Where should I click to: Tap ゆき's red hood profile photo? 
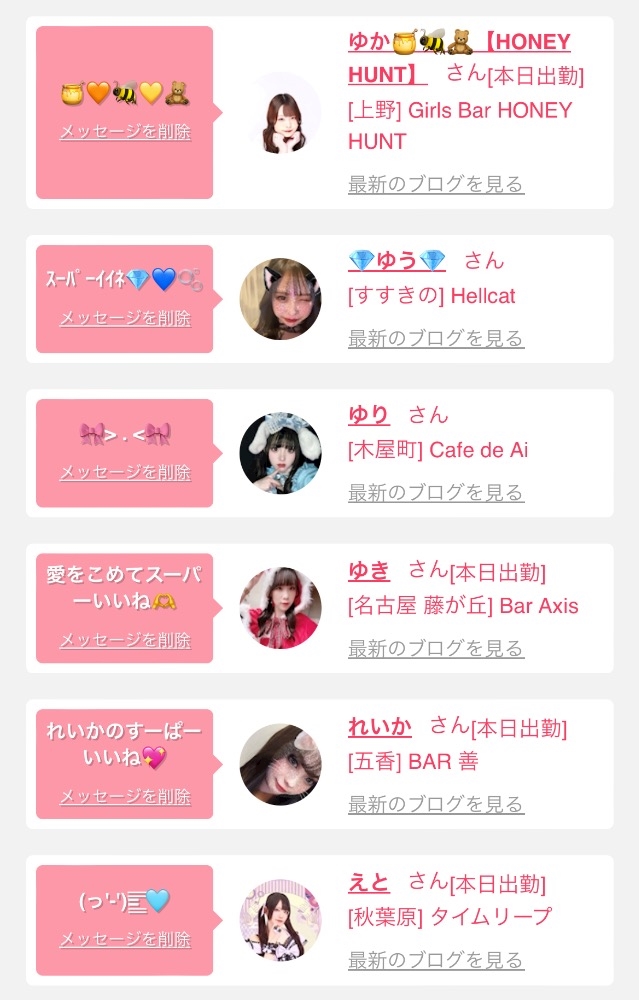(281, 608)
